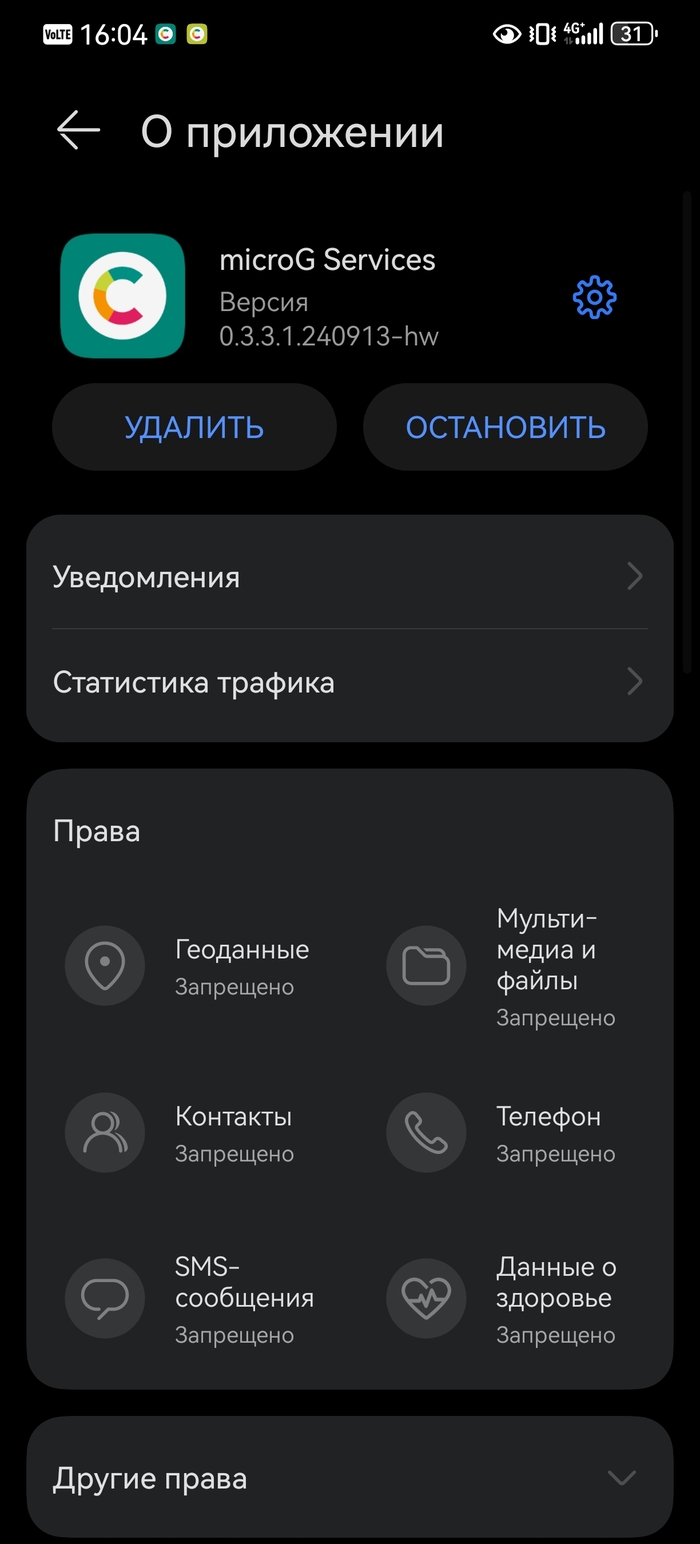
Task: Open the Уведомления row
Action: (349, 577)
